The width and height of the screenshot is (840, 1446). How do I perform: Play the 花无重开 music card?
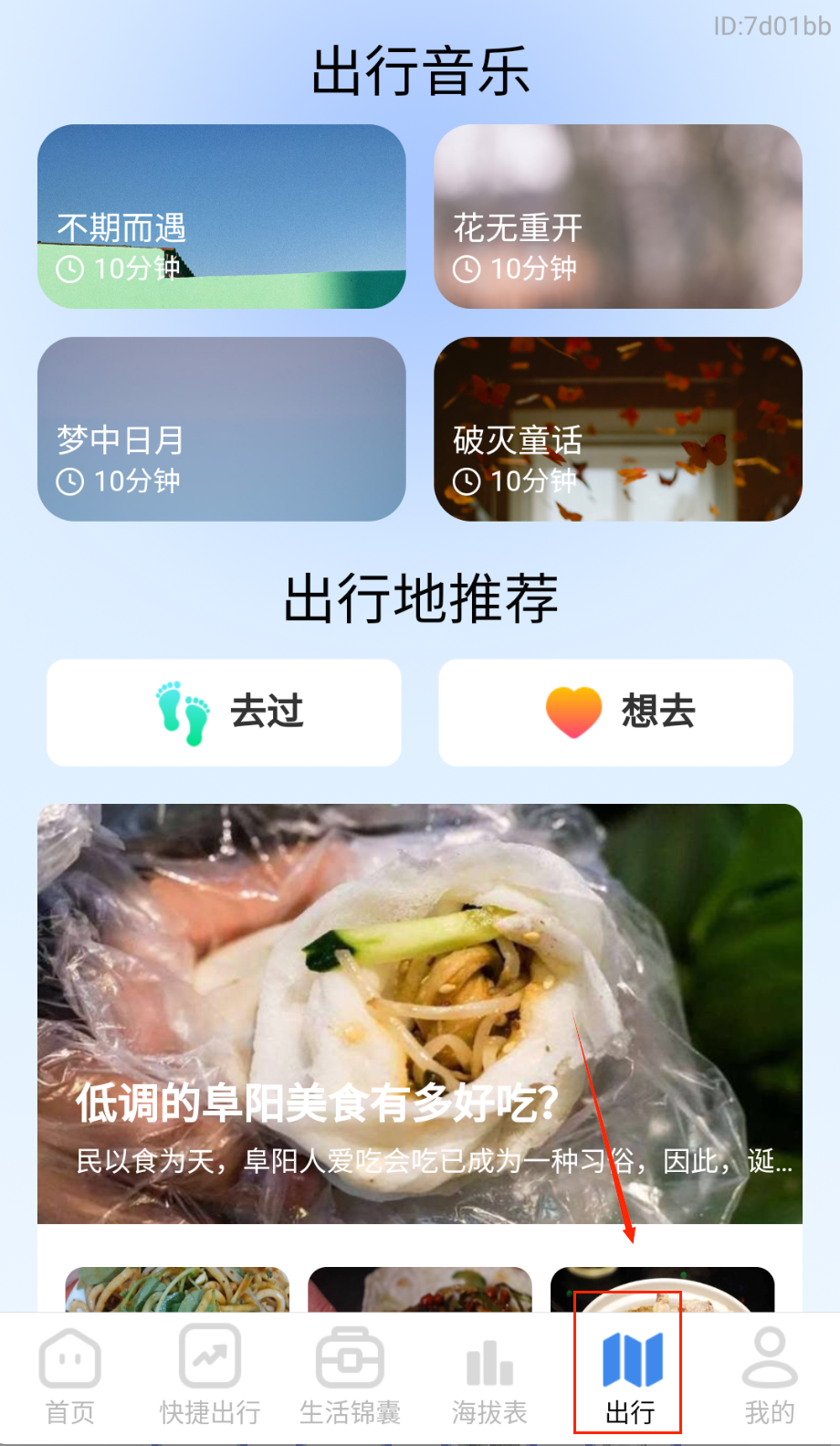click(x=617, y=216)
